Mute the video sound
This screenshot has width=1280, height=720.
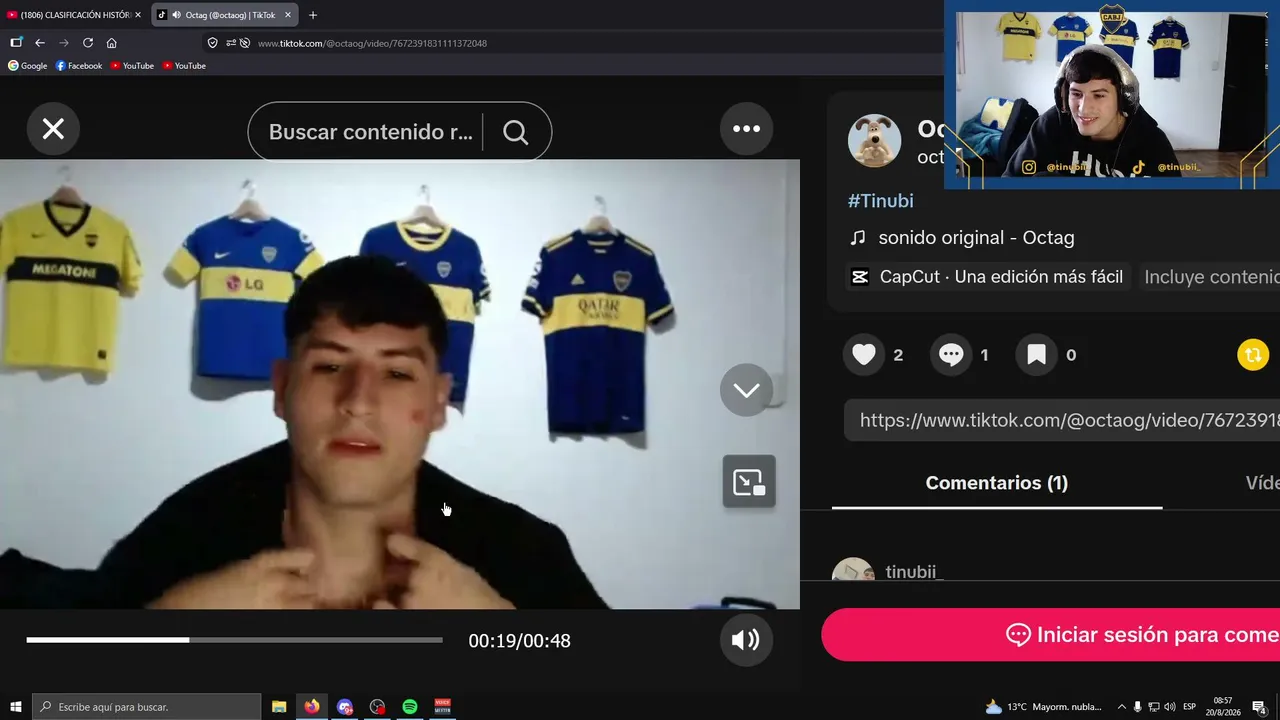pos(746,640)
